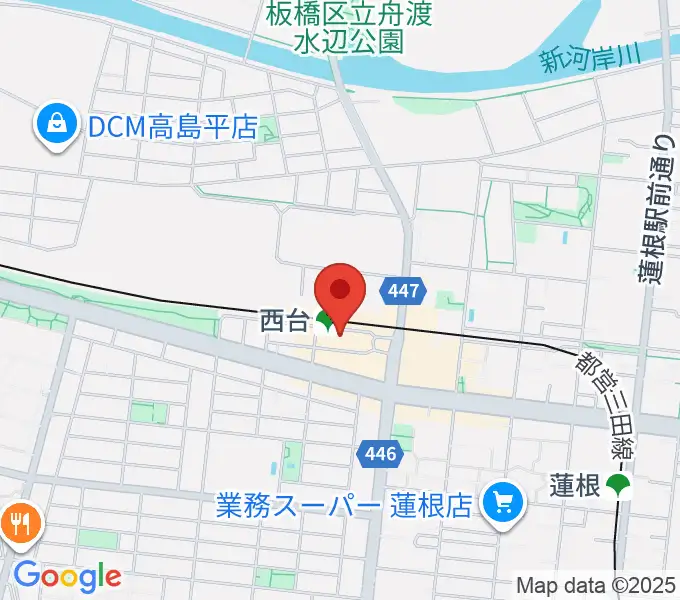The height and width of the screenshot is (600, 680).
Task: Select the 業務スーパー 蓮根店 store marker
Action: click(x=503, y=503)
